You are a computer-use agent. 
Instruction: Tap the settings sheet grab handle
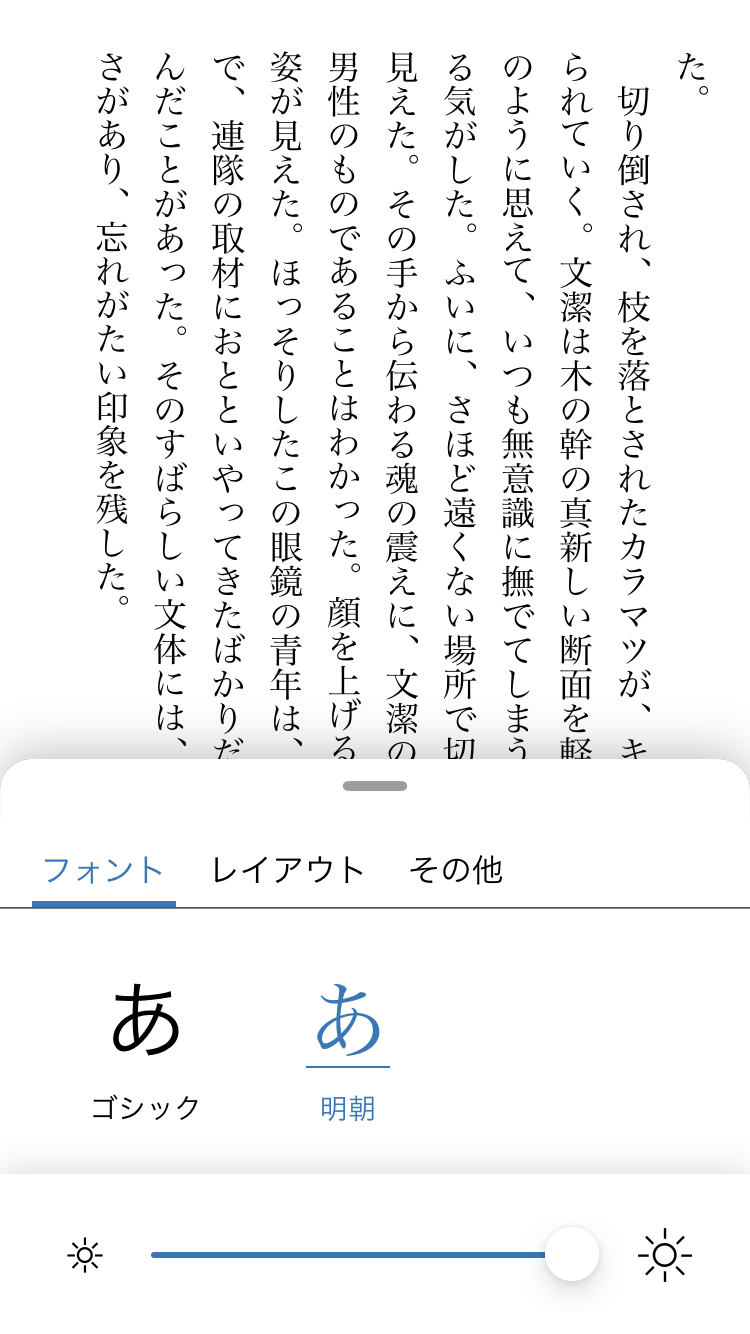pos(375,786)
